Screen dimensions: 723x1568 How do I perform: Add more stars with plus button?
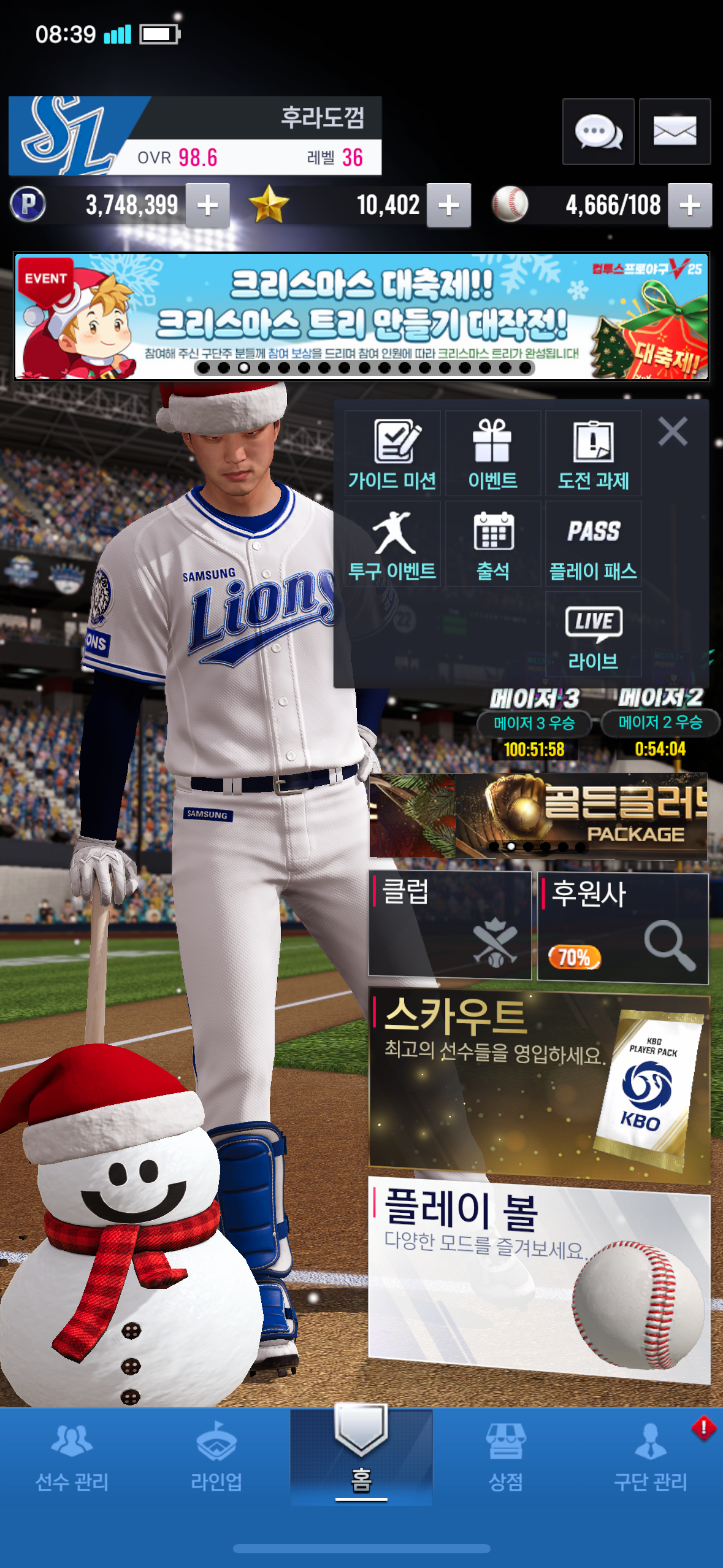coord(449,206)
